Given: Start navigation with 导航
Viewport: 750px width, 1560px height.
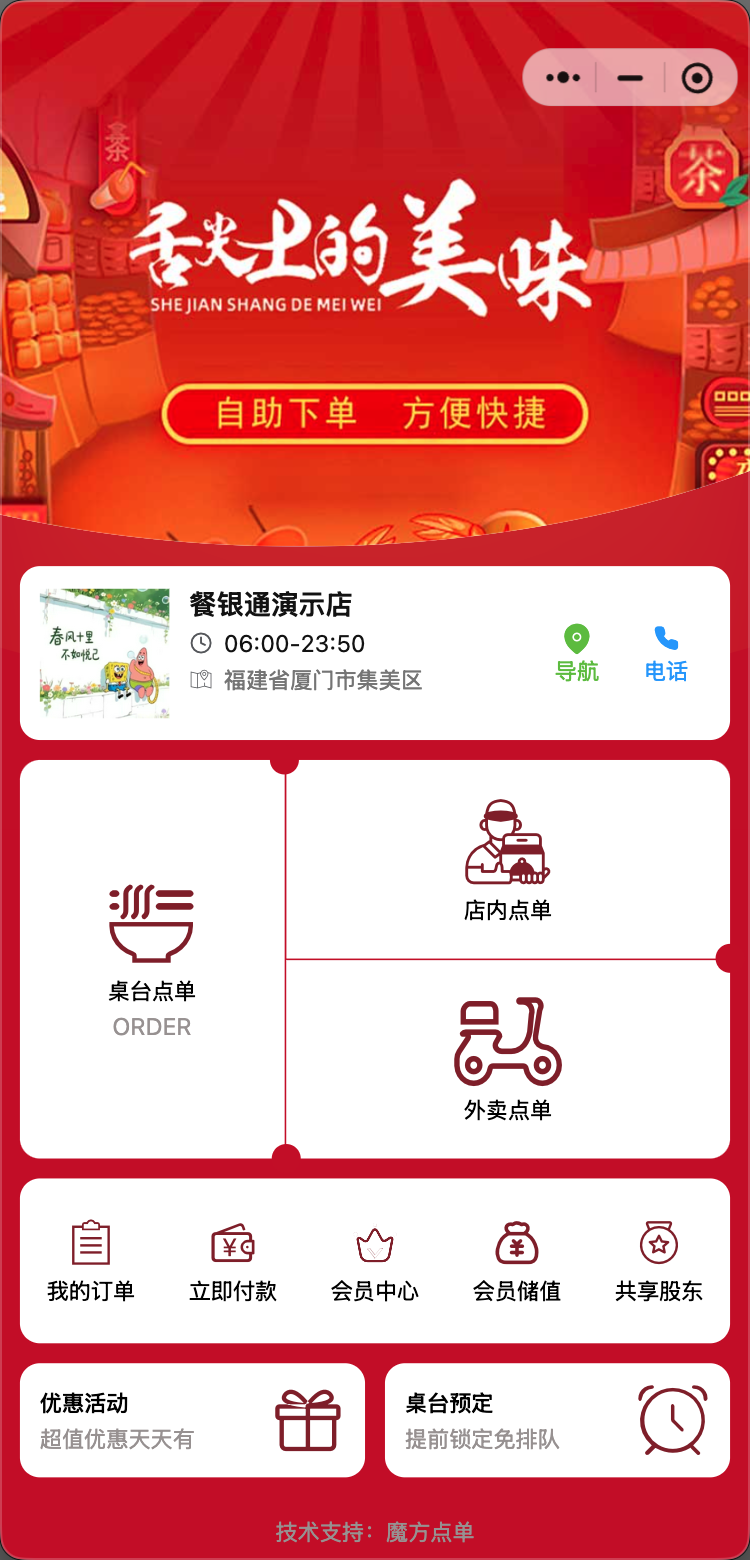Looking at the screenshot, I should pyautogui.click(x=577, y=654).
